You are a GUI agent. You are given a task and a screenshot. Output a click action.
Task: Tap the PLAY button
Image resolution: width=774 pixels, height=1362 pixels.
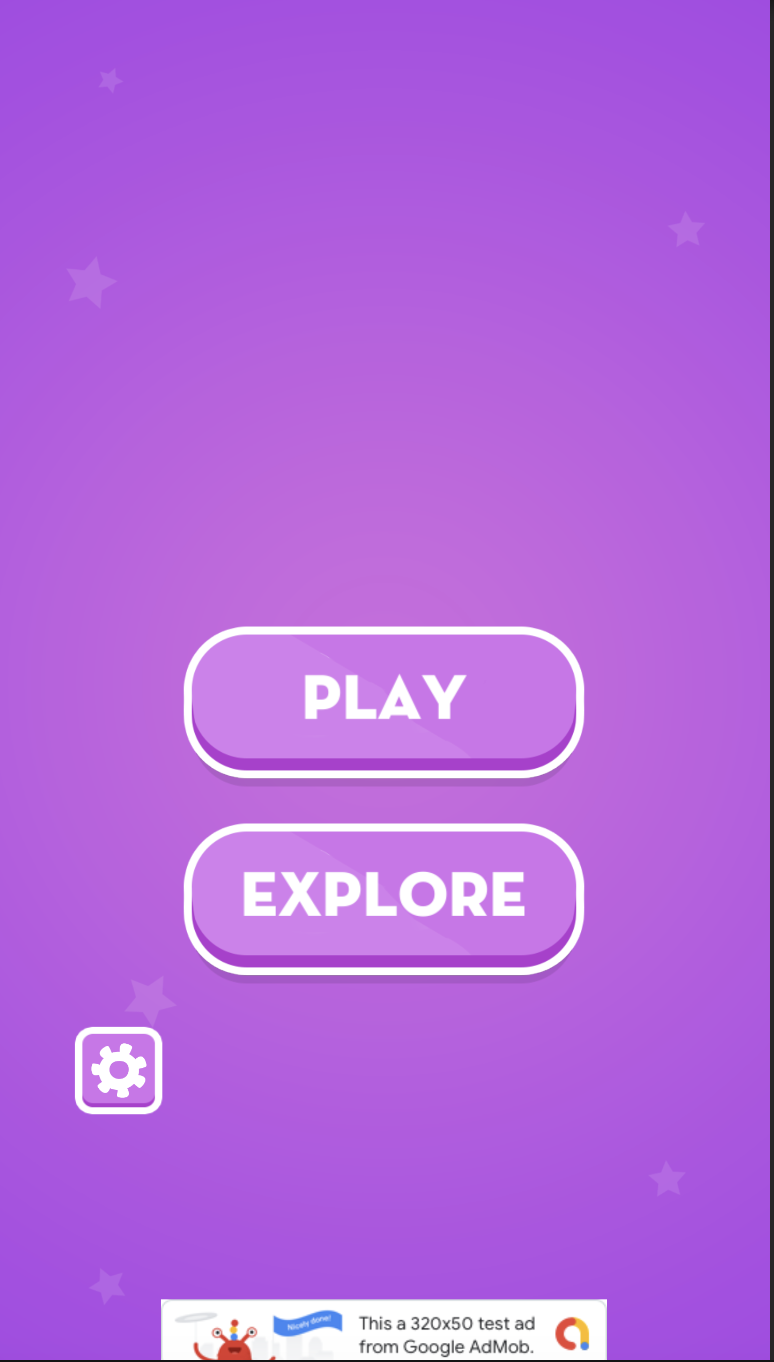384,702
